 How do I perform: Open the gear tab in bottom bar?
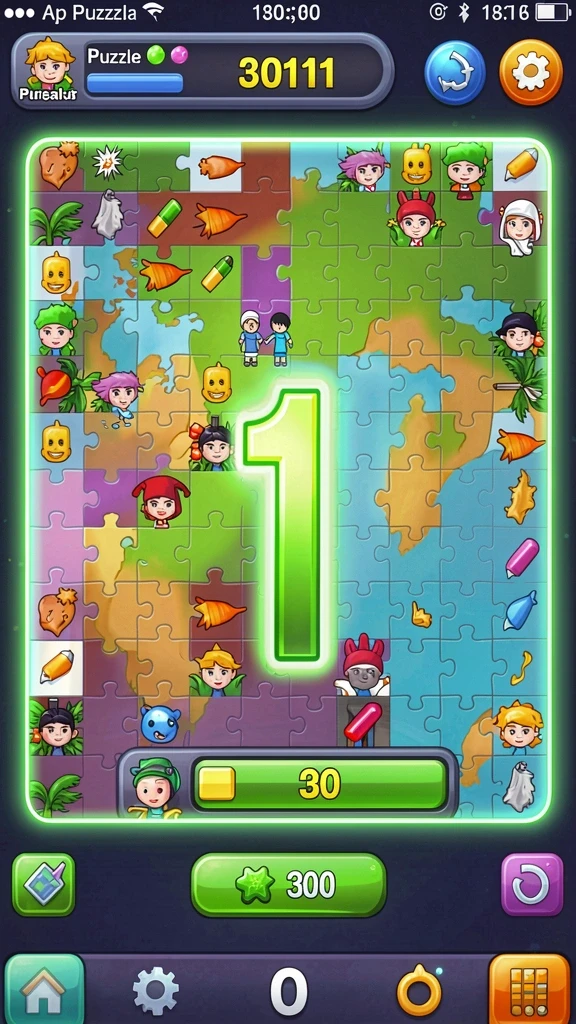155,991
